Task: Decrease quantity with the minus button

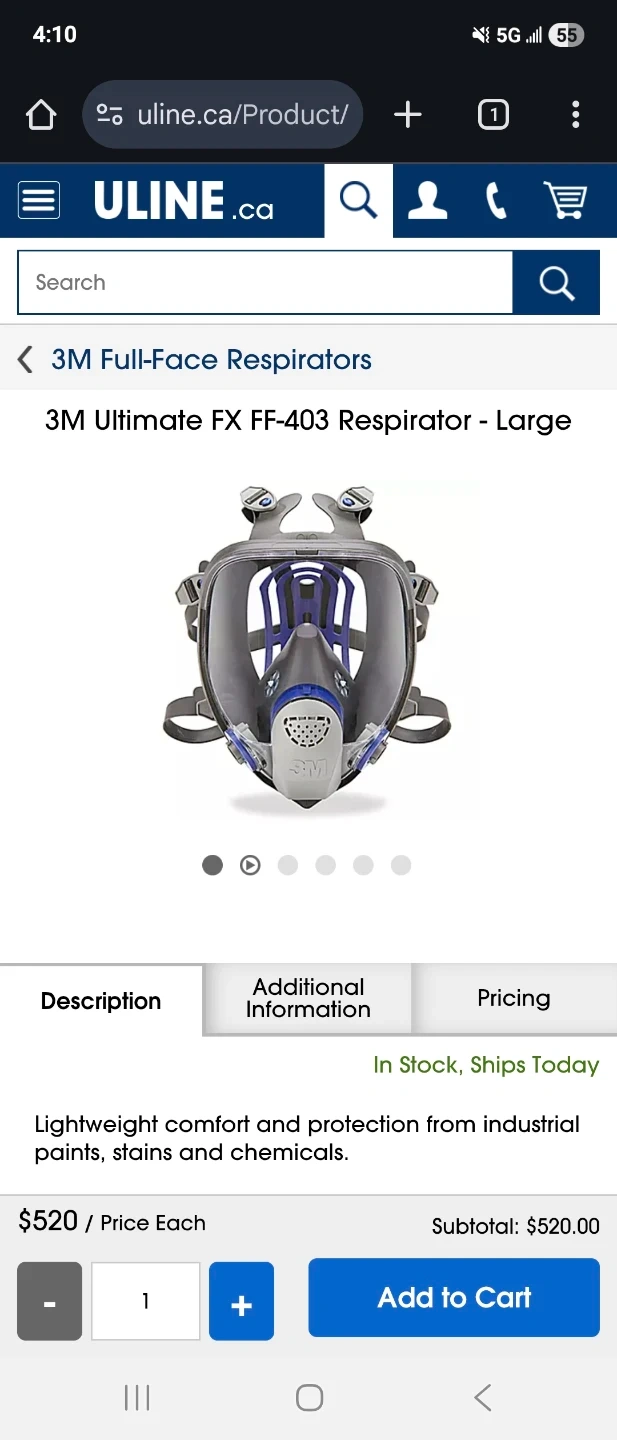Action: (49, 1301)
